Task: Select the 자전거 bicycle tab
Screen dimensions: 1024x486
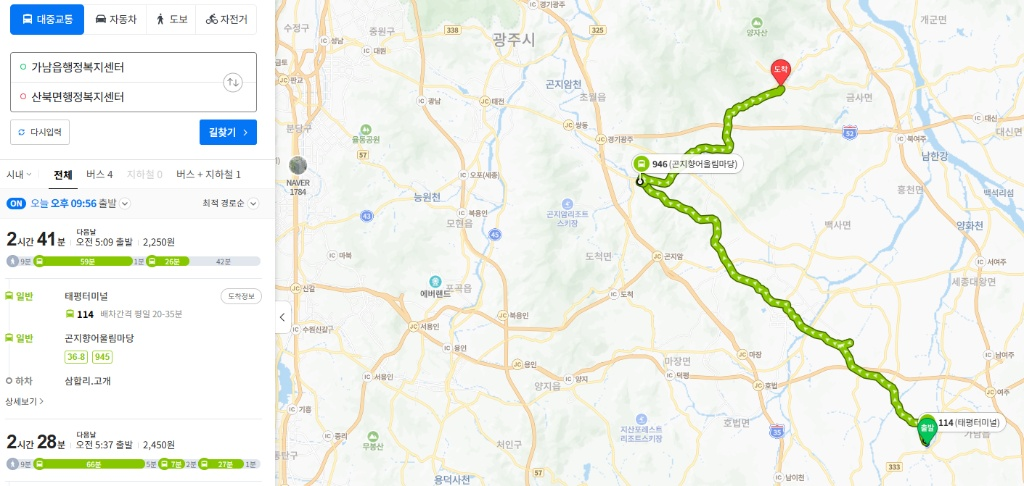Action: [226, 19]
